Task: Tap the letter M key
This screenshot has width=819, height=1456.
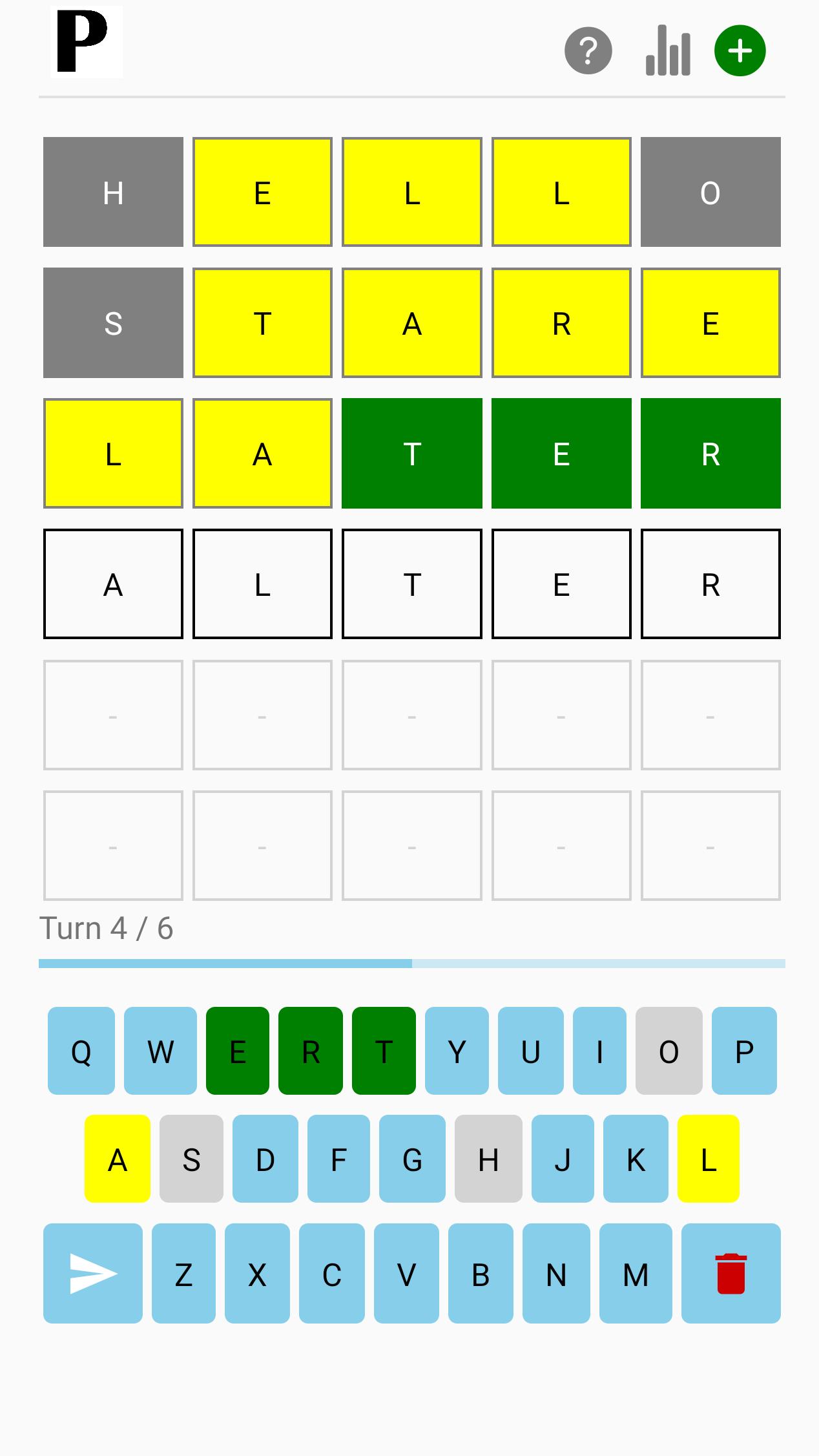Action: coord(636,1273)
